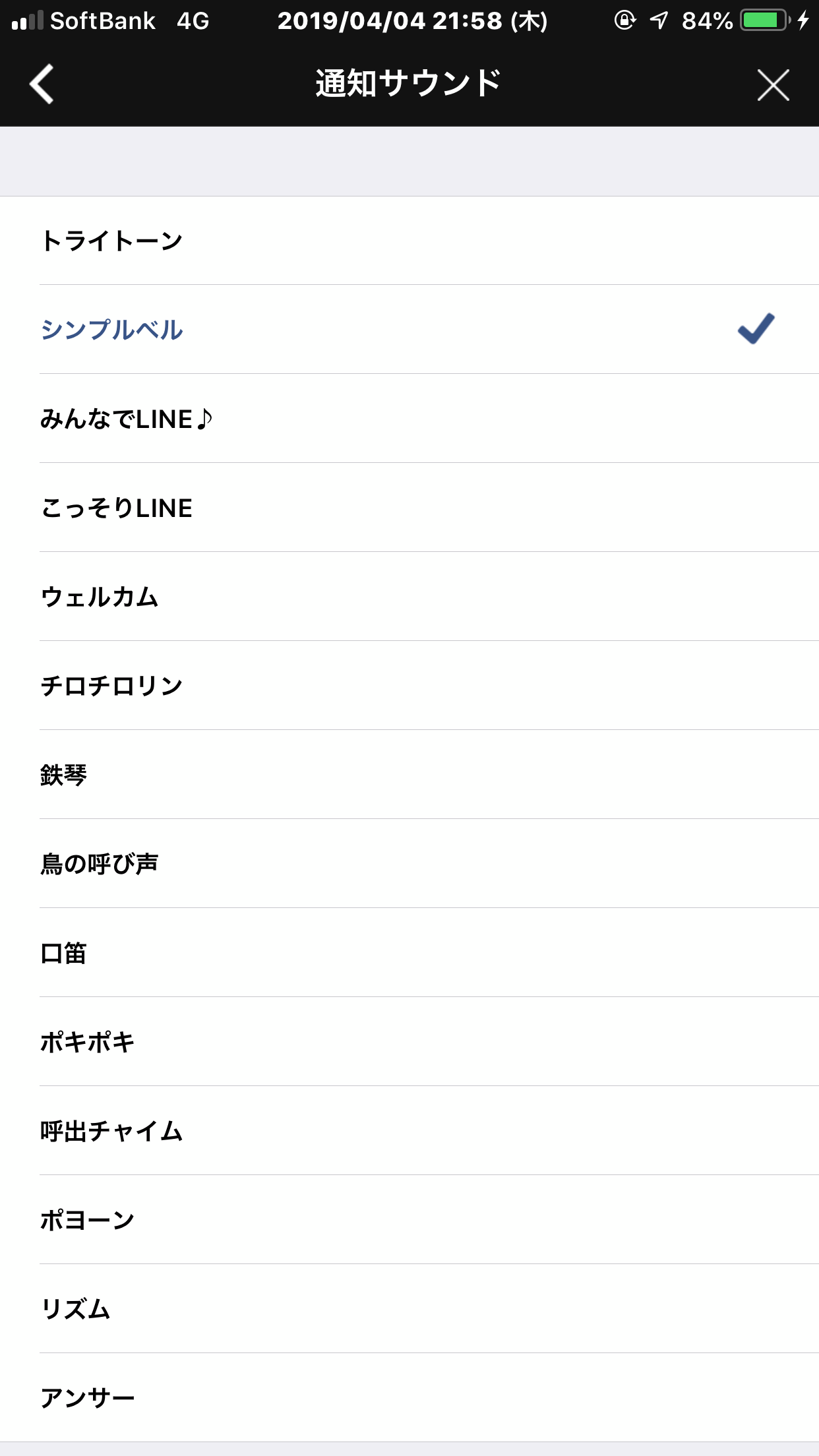
Task: Tap the X to close notification sound screen
Action: point(772,84)
